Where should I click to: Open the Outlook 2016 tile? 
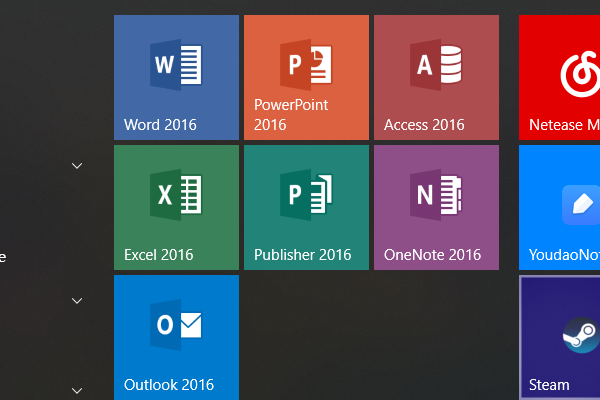[x=176, y=337]
